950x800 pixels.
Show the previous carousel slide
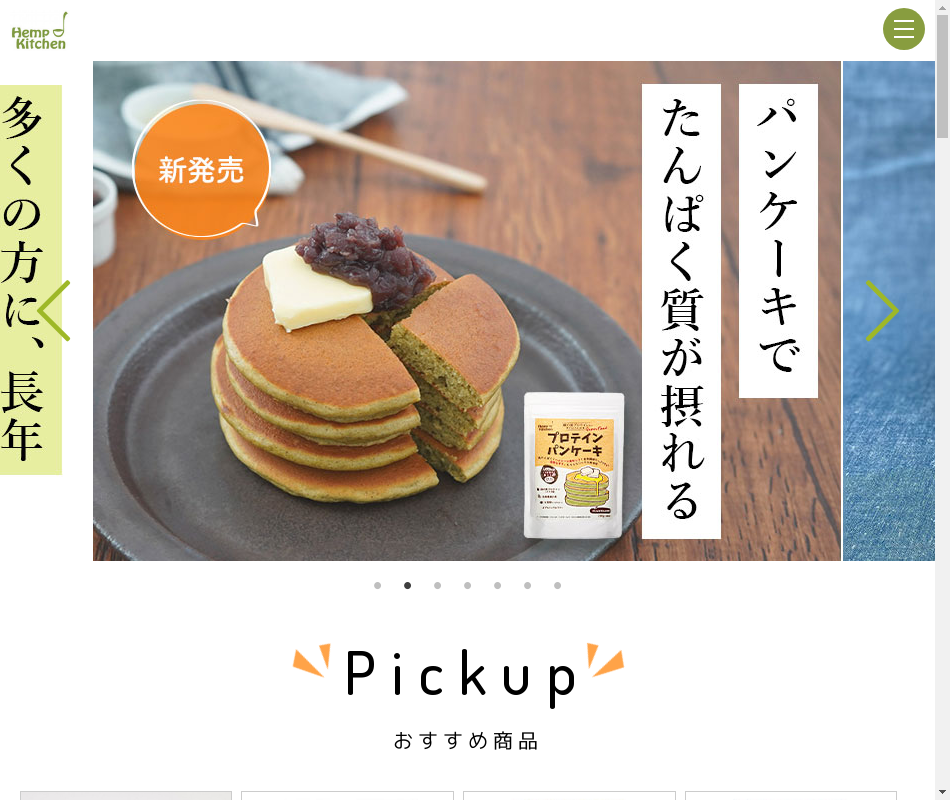pyautogui.click(x=54, y=311)
